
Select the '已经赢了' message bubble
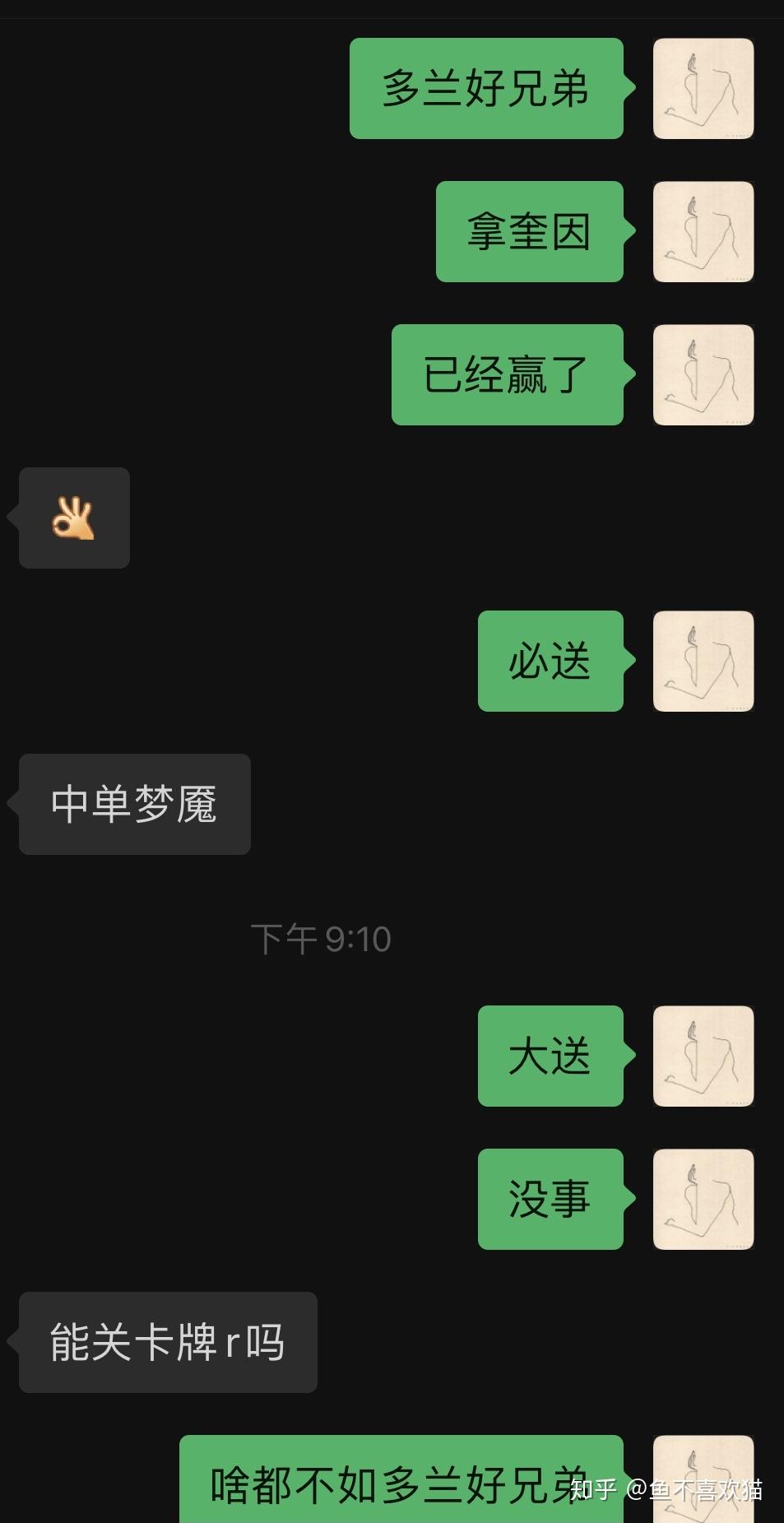tap(507, 376)
